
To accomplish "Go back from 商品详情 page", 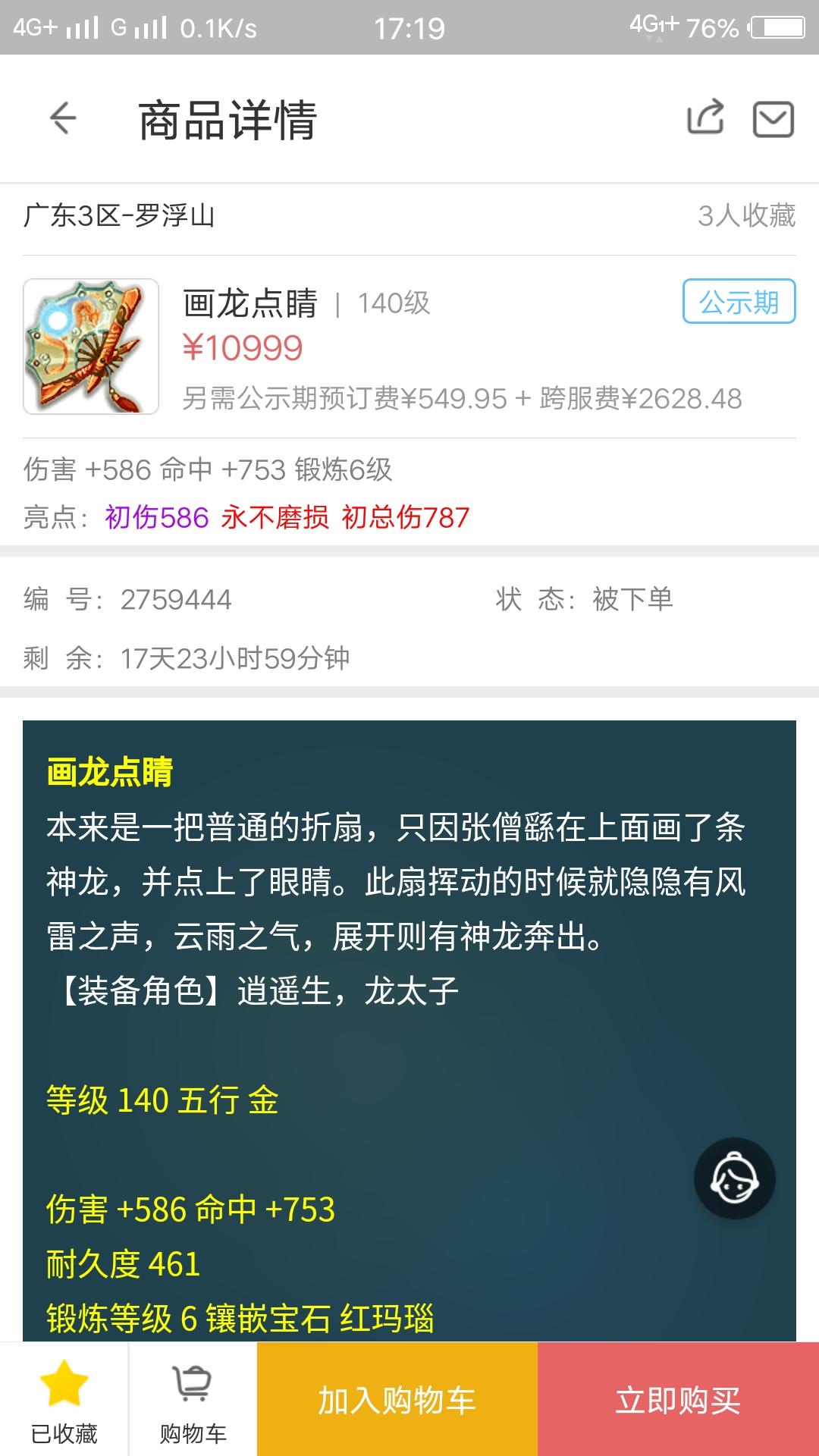I will click(x=63, y=118).
